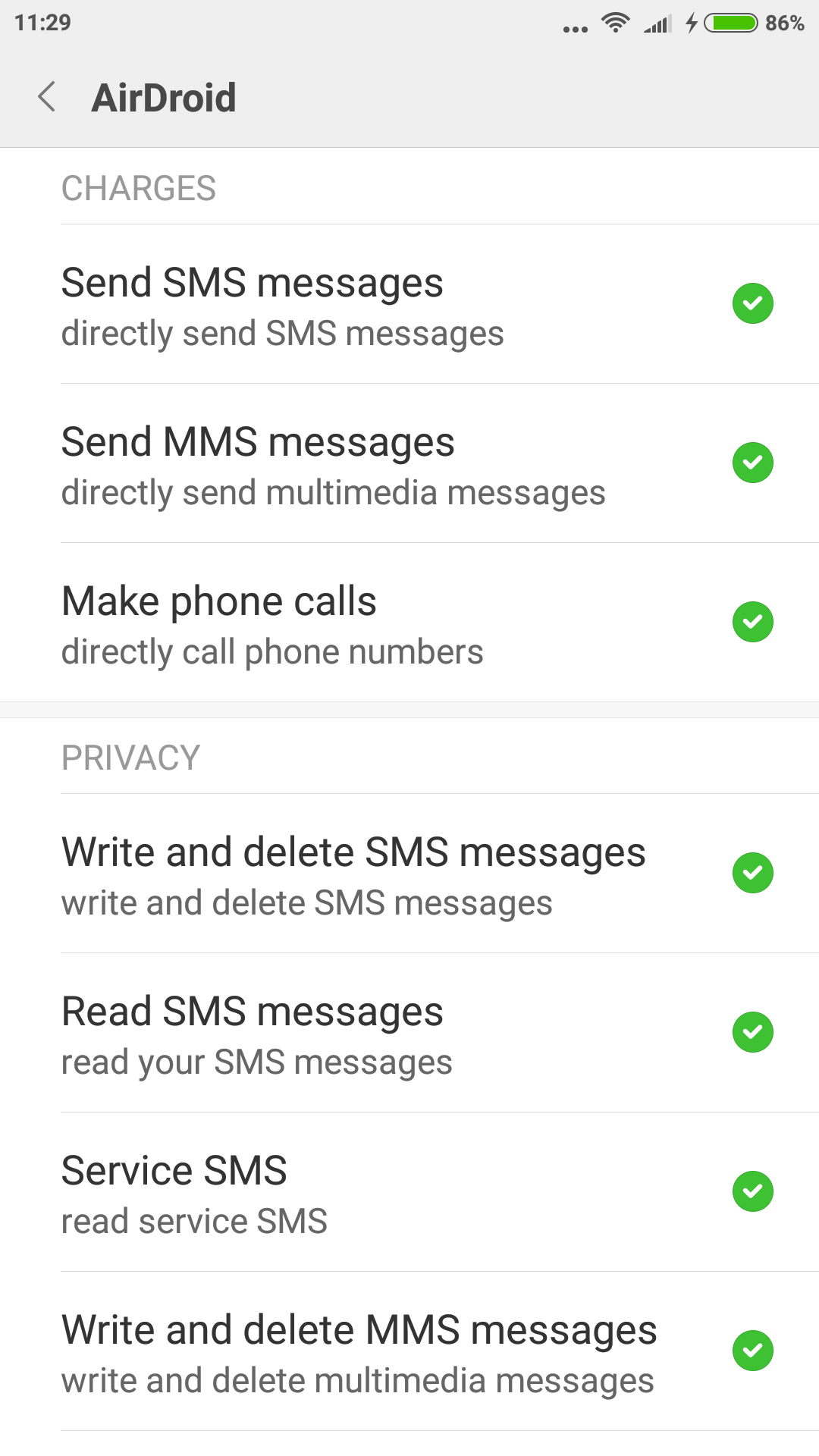This screenshot has height=1456, width=819.
Task: Open Write and delete SMS messages permission
Action: click(x=409, y=874)
